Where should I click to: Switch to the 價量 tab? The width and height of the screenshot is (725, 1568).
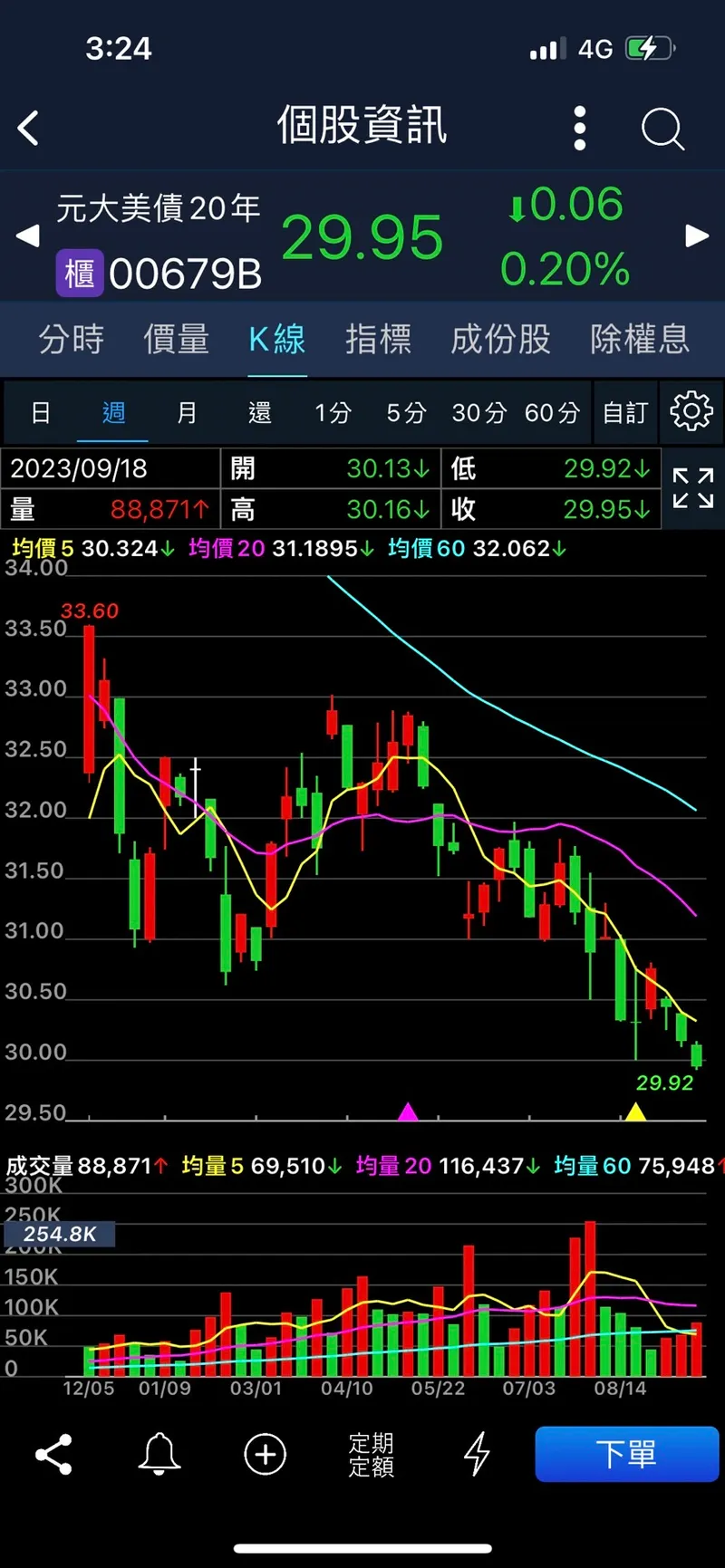coord(177,340)
